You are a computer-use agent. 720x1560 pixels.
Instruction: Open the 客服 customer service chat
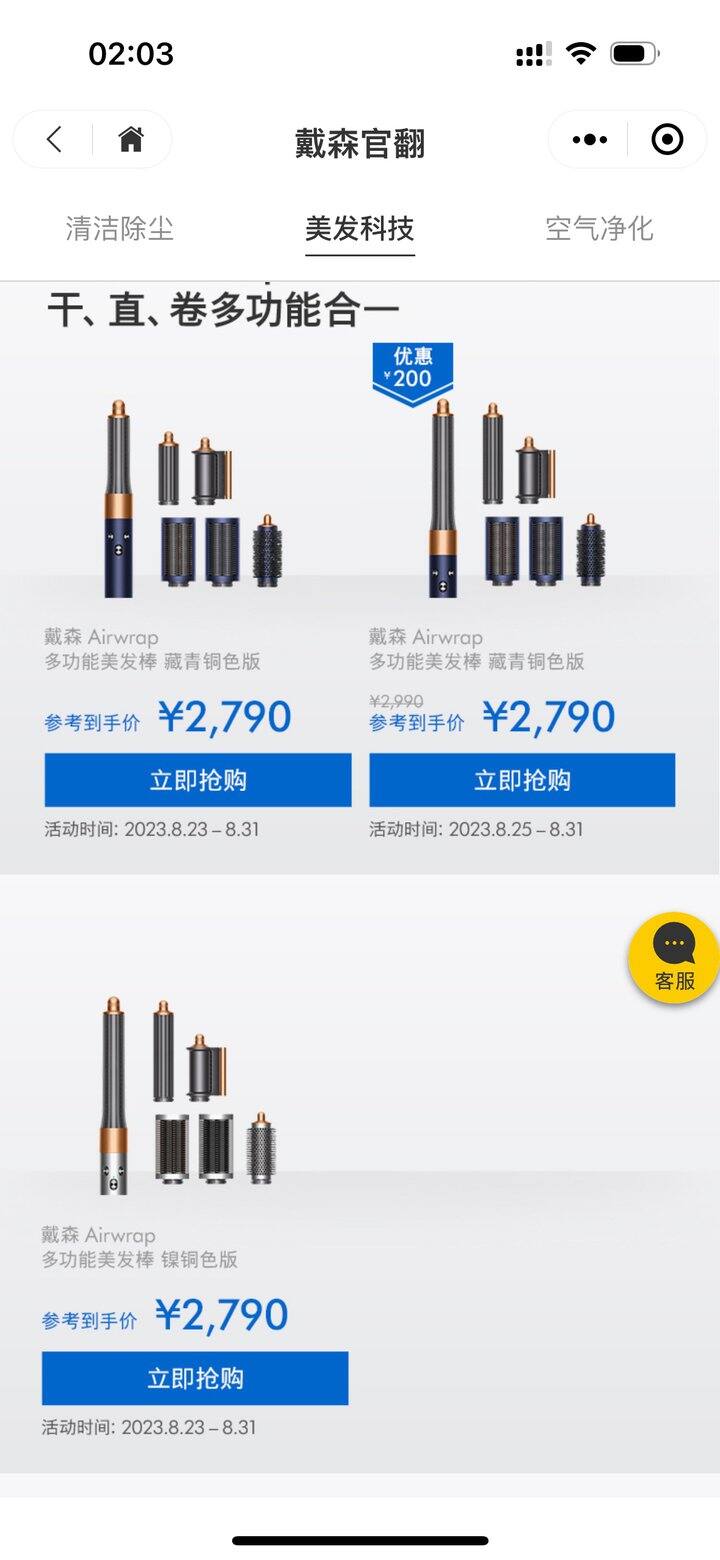click(674, 958)
